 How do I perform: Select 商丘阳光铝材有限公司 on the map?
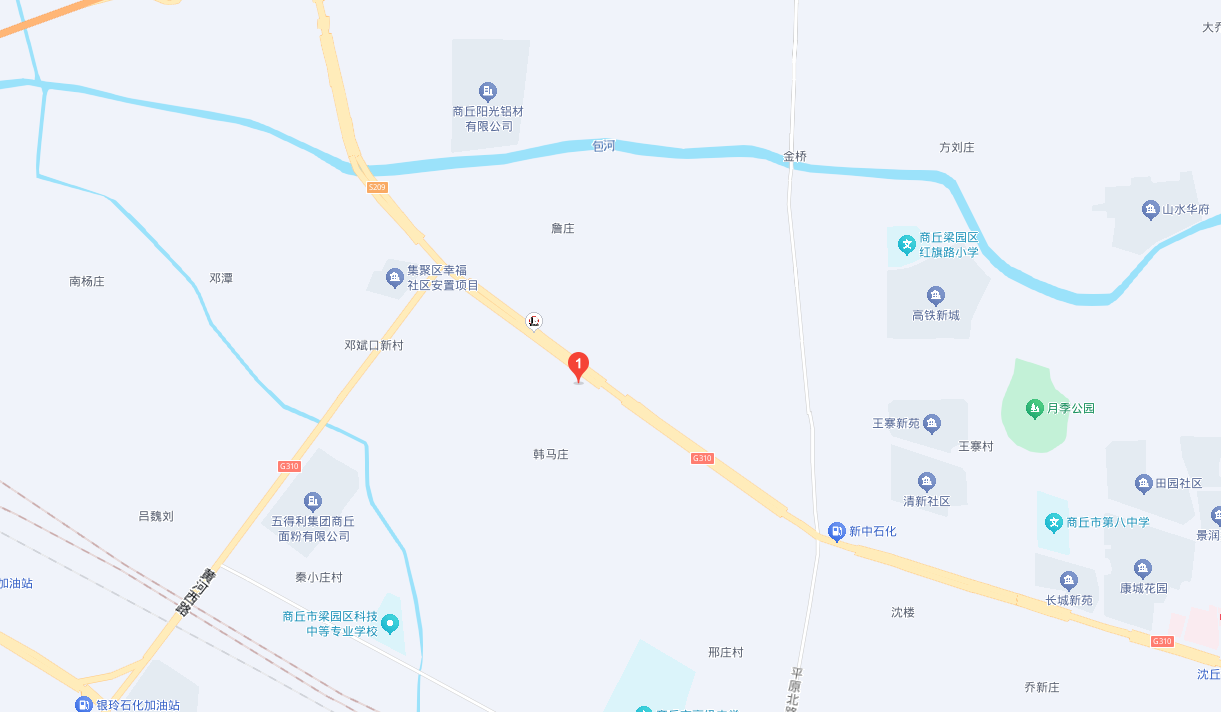click(487, 92)
